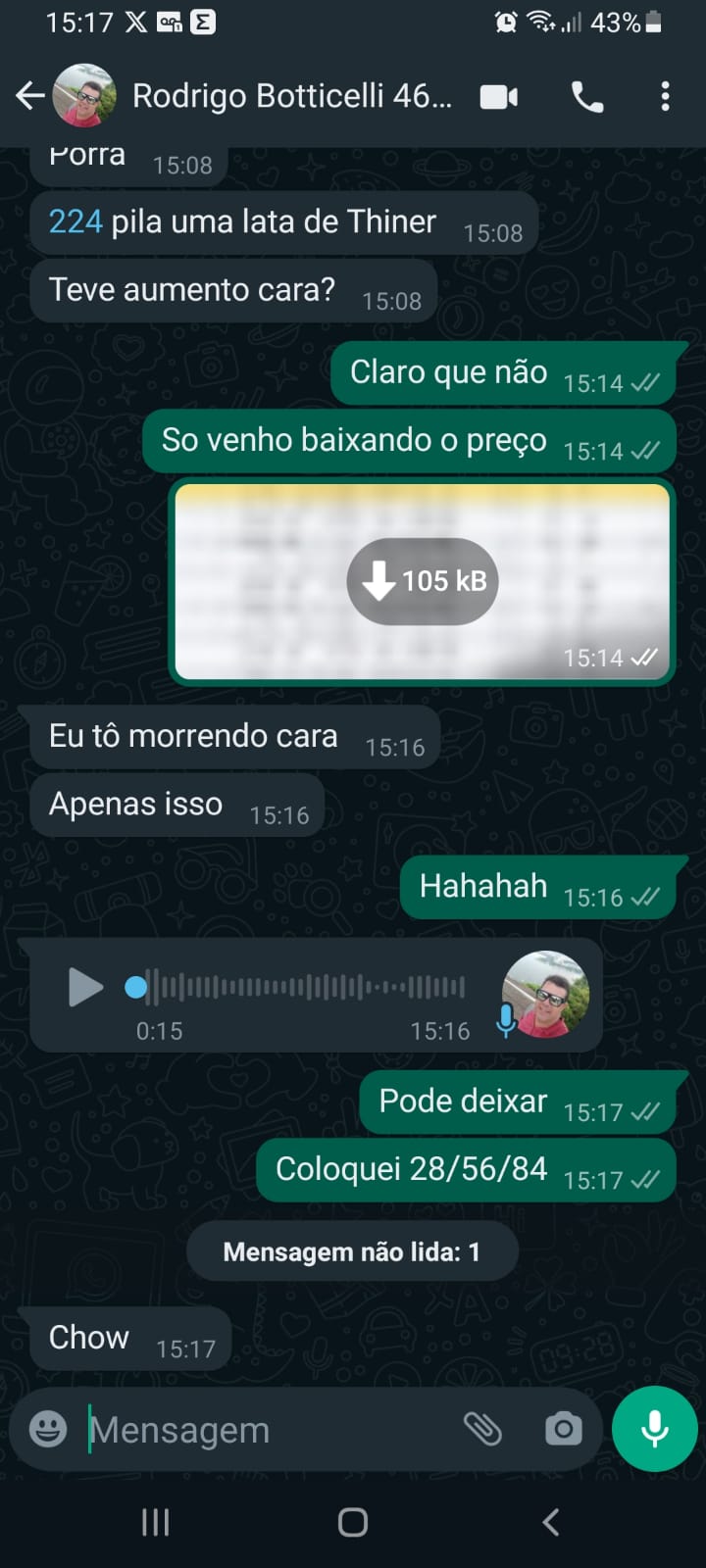Viewport: 706px width, 1568px height.
Task: Start a voice call with Rodrigo
Action: [586, 96]
